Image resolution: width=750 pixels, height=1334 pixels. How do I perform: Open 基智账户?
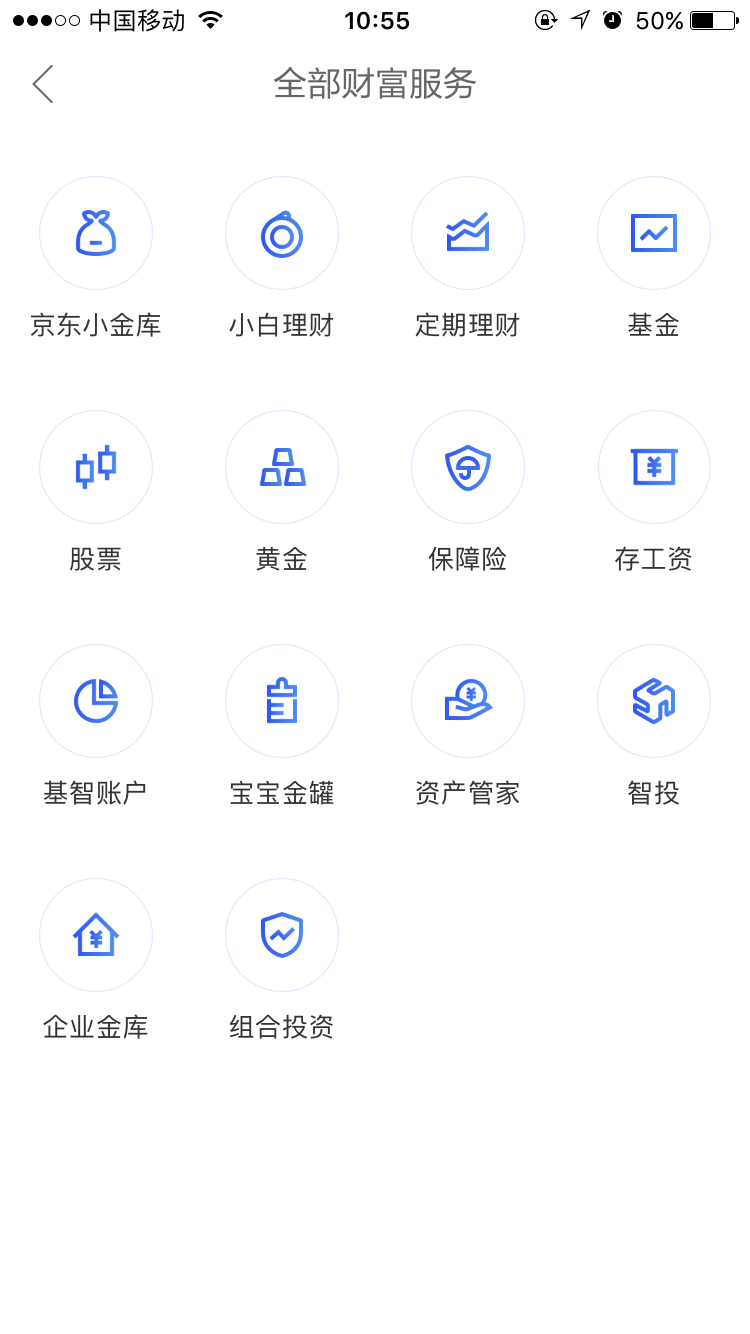coord(96,702)
